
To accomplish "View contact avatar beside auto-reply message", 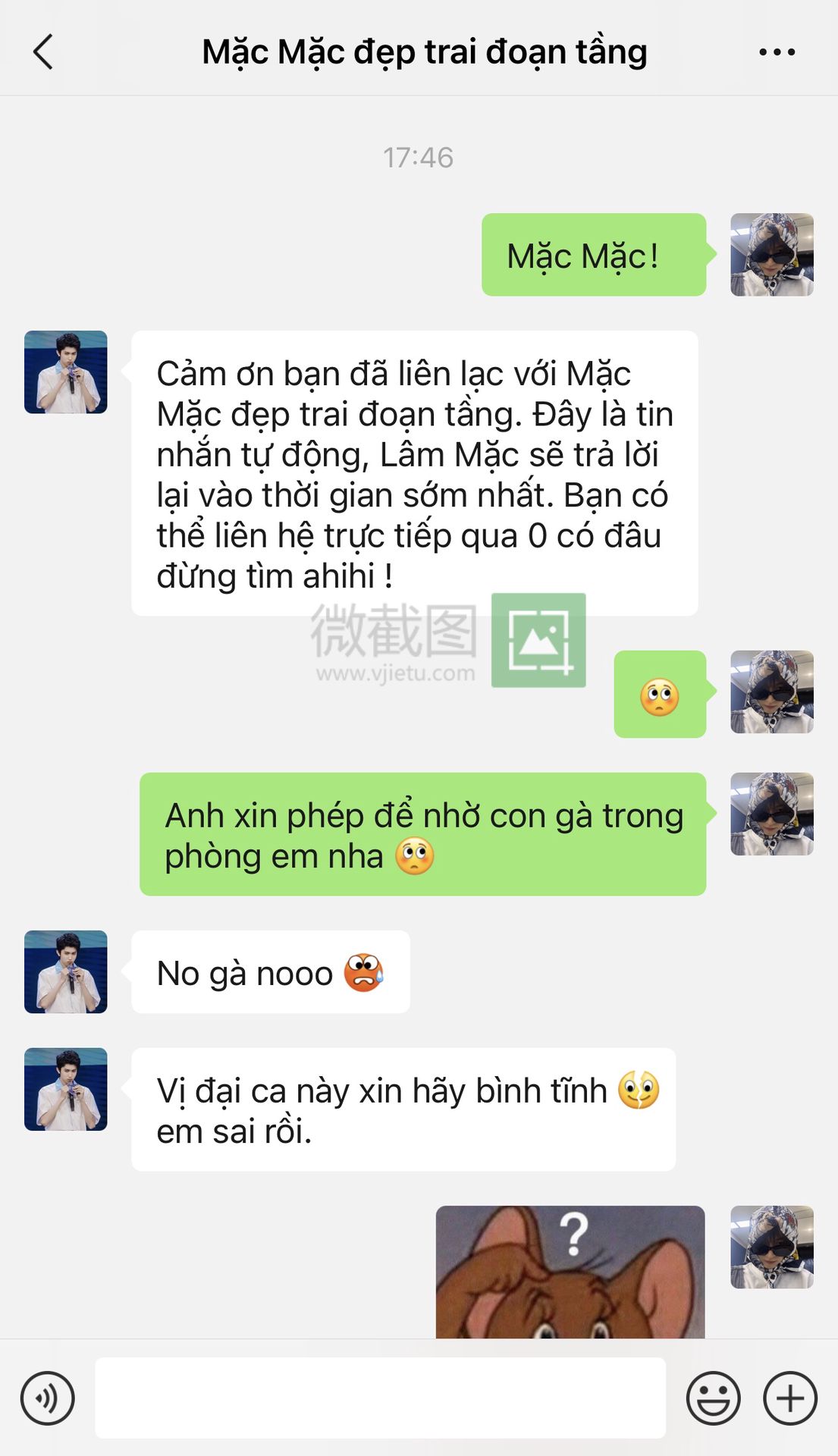I will [x=66, y=372].
